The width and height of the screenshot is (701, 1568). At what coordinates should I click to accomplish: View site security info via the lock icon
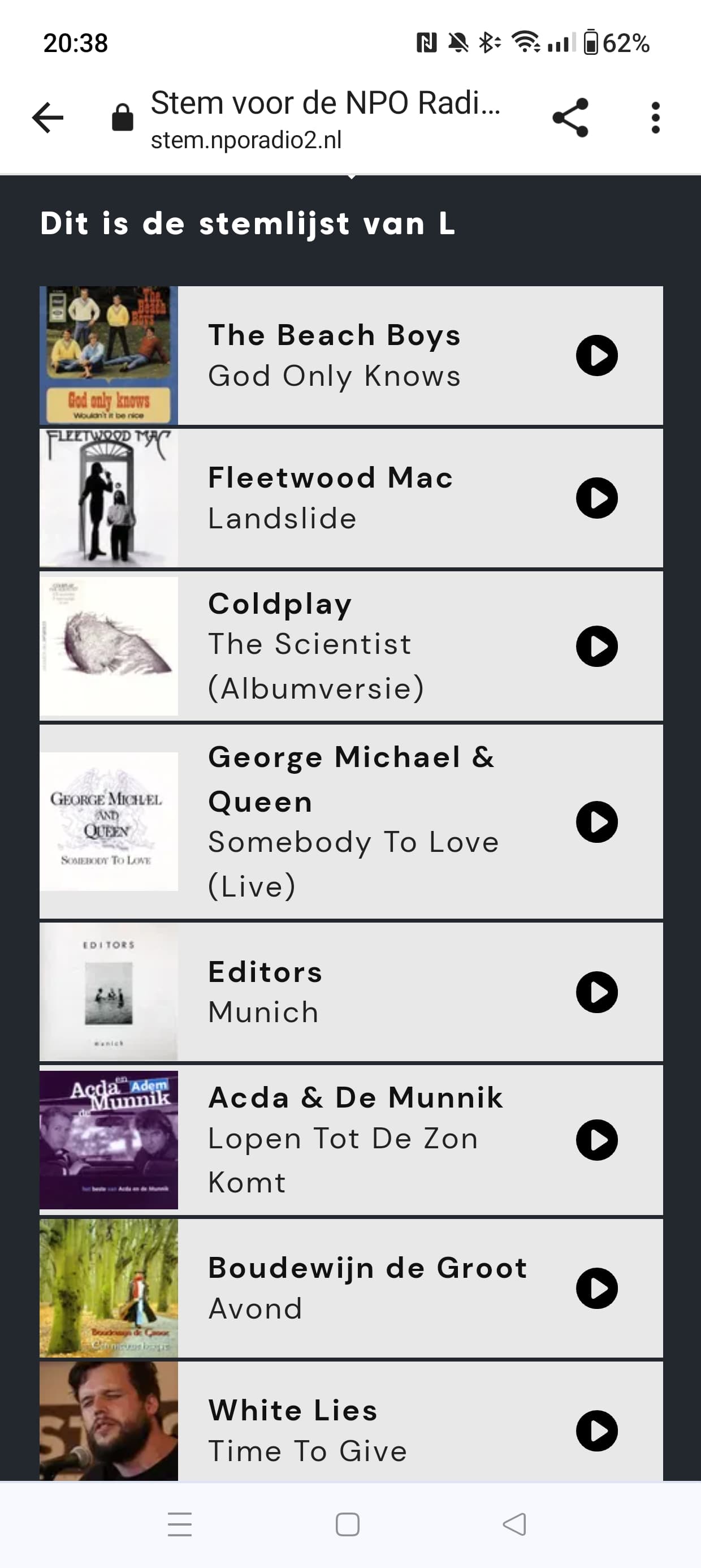[x=122, y=117]
